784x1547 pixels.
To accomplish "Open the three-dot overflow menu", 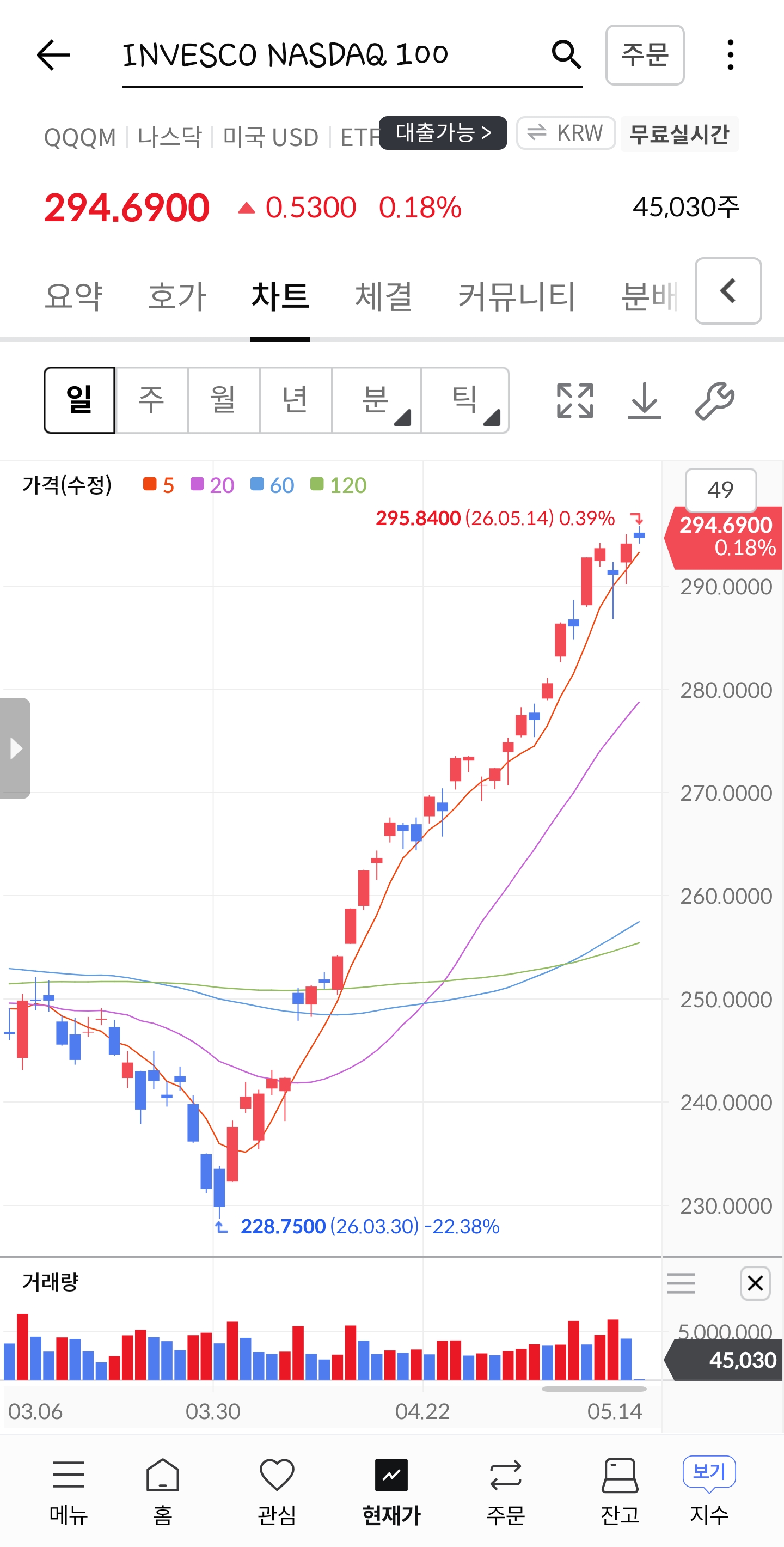I will point(730,55).
